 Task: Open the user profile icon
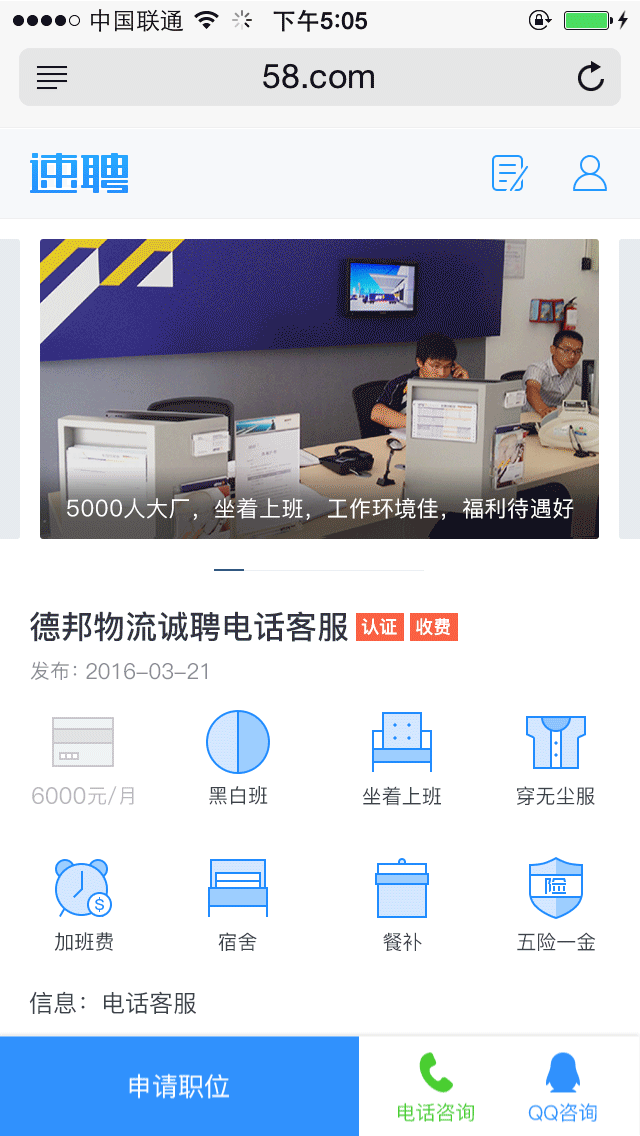pyautogui.click(x=590, y=173)
